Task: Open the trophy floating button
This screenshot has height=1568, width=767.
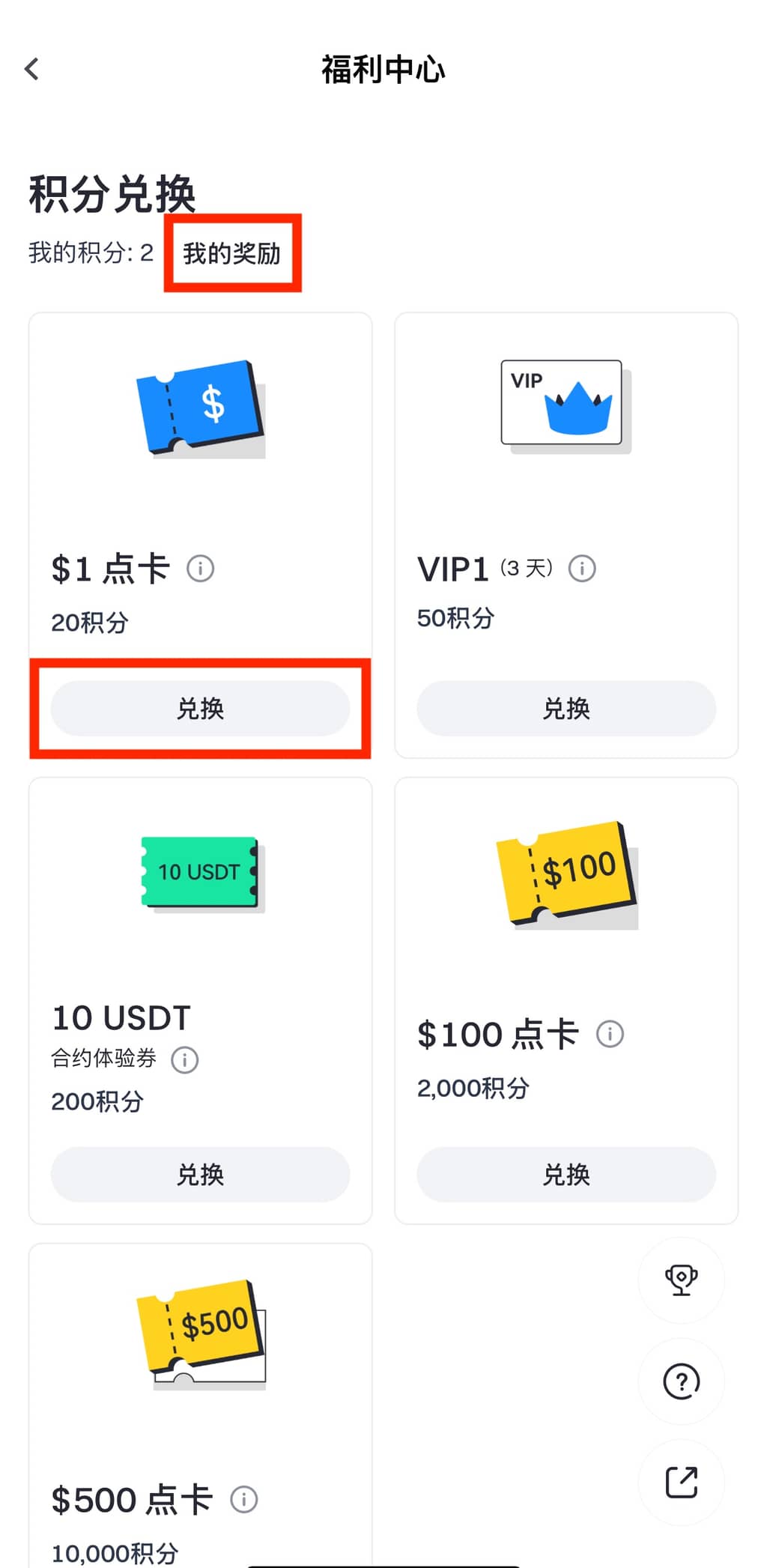Action: tap(681, 1280)
